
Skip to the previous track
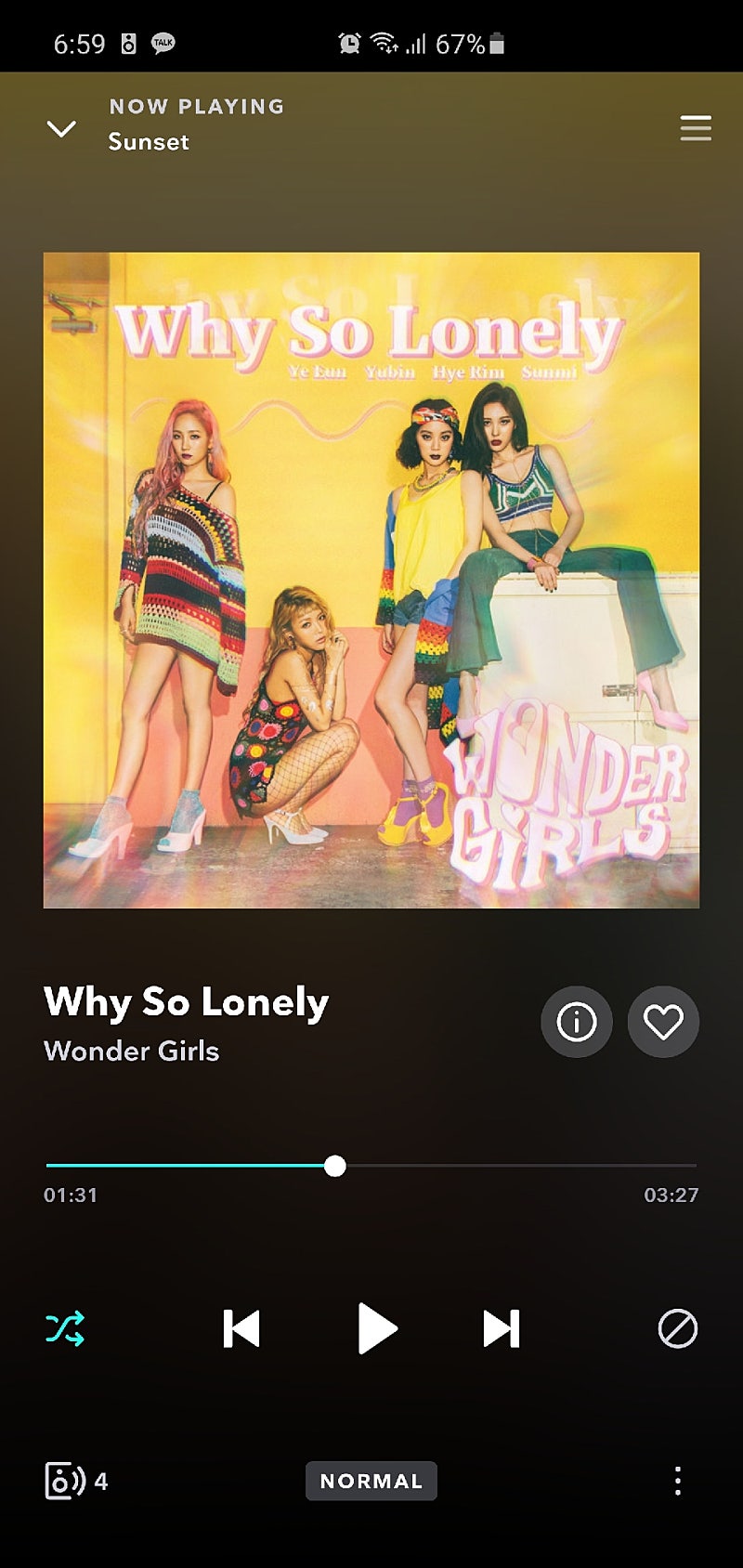[x=241, y=1328]
